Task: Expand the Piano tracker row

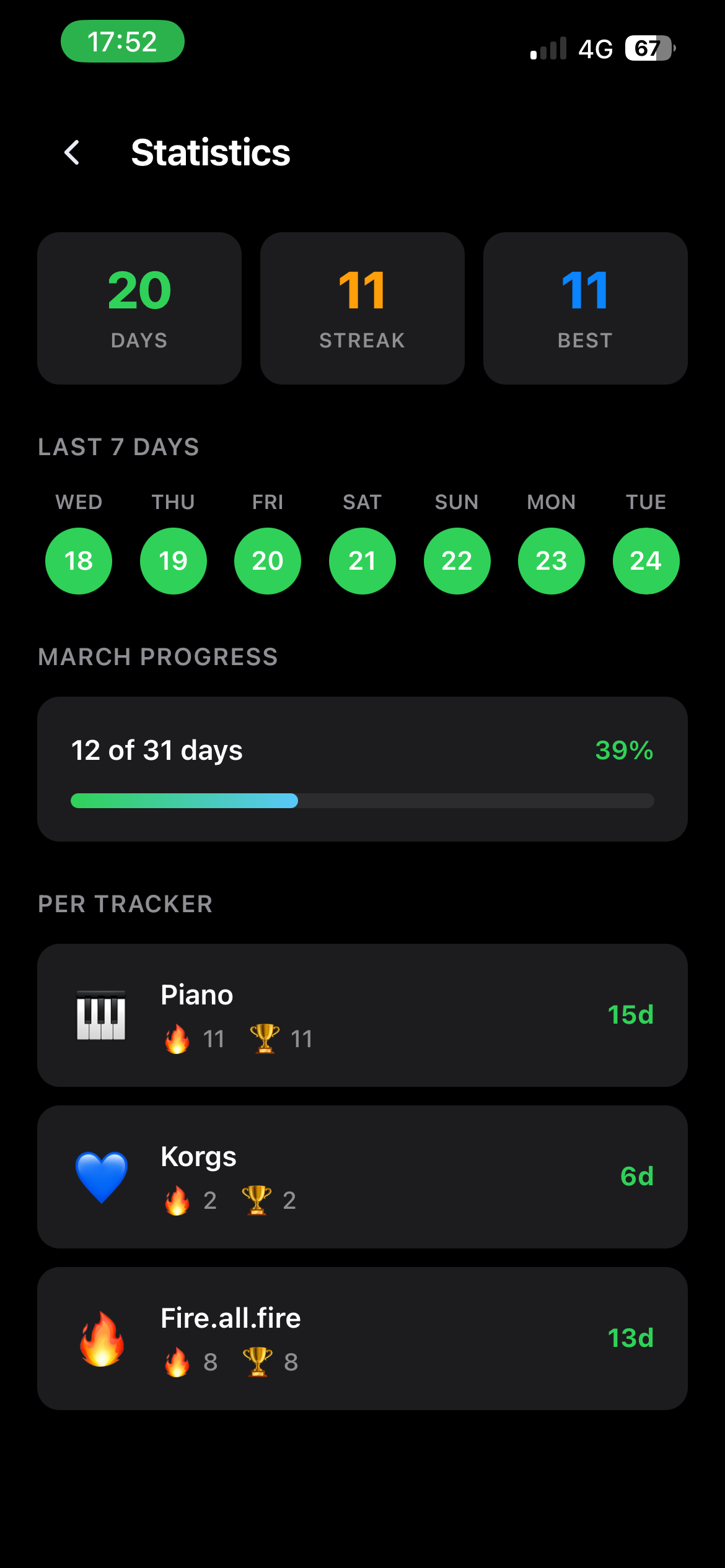Action: [362, 1014]
